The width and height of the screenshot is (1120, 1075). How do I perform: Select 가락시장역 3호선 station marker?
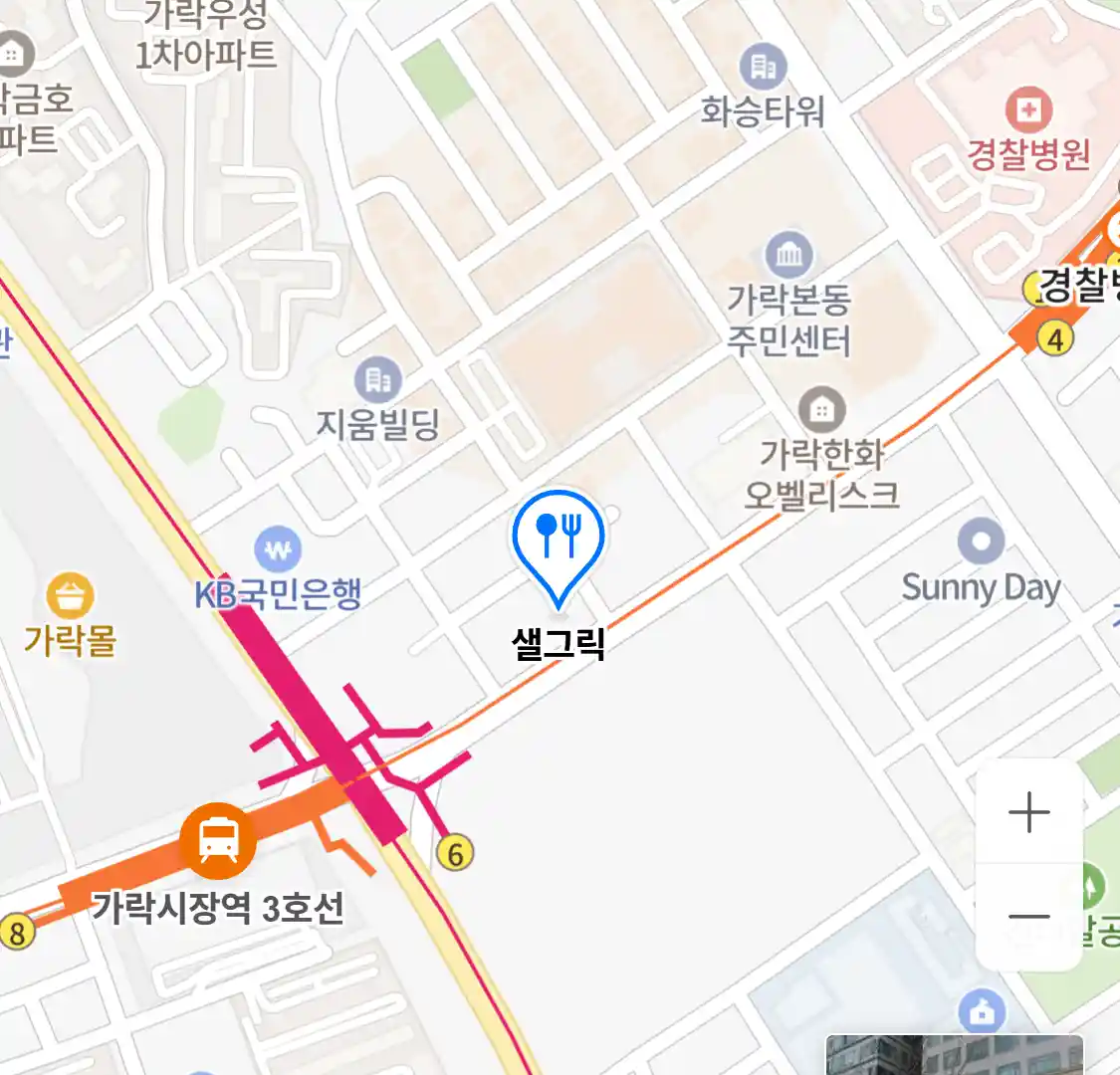[218, 841]
